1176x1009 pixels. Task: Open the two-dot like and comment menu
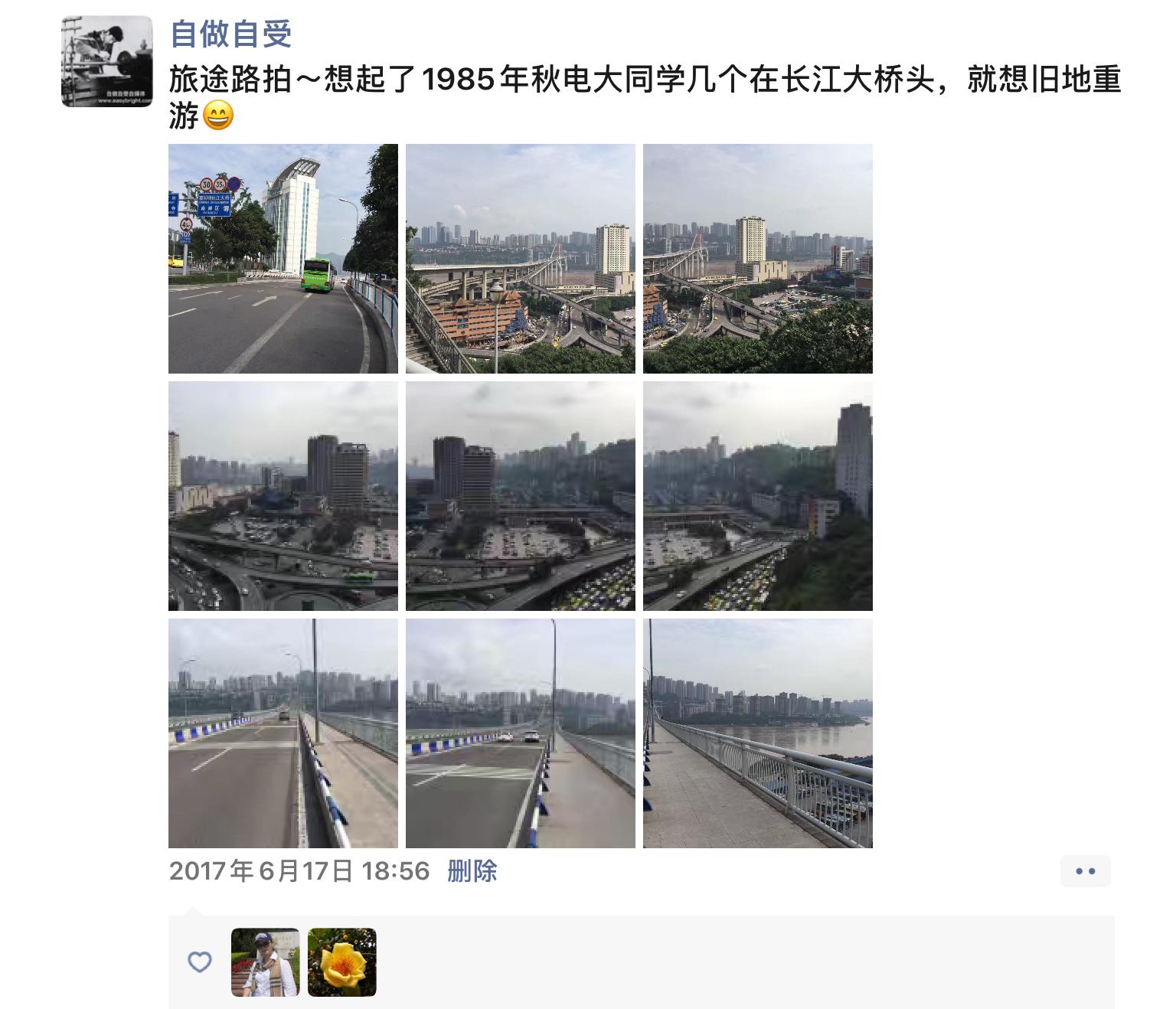coord(1085,871)
